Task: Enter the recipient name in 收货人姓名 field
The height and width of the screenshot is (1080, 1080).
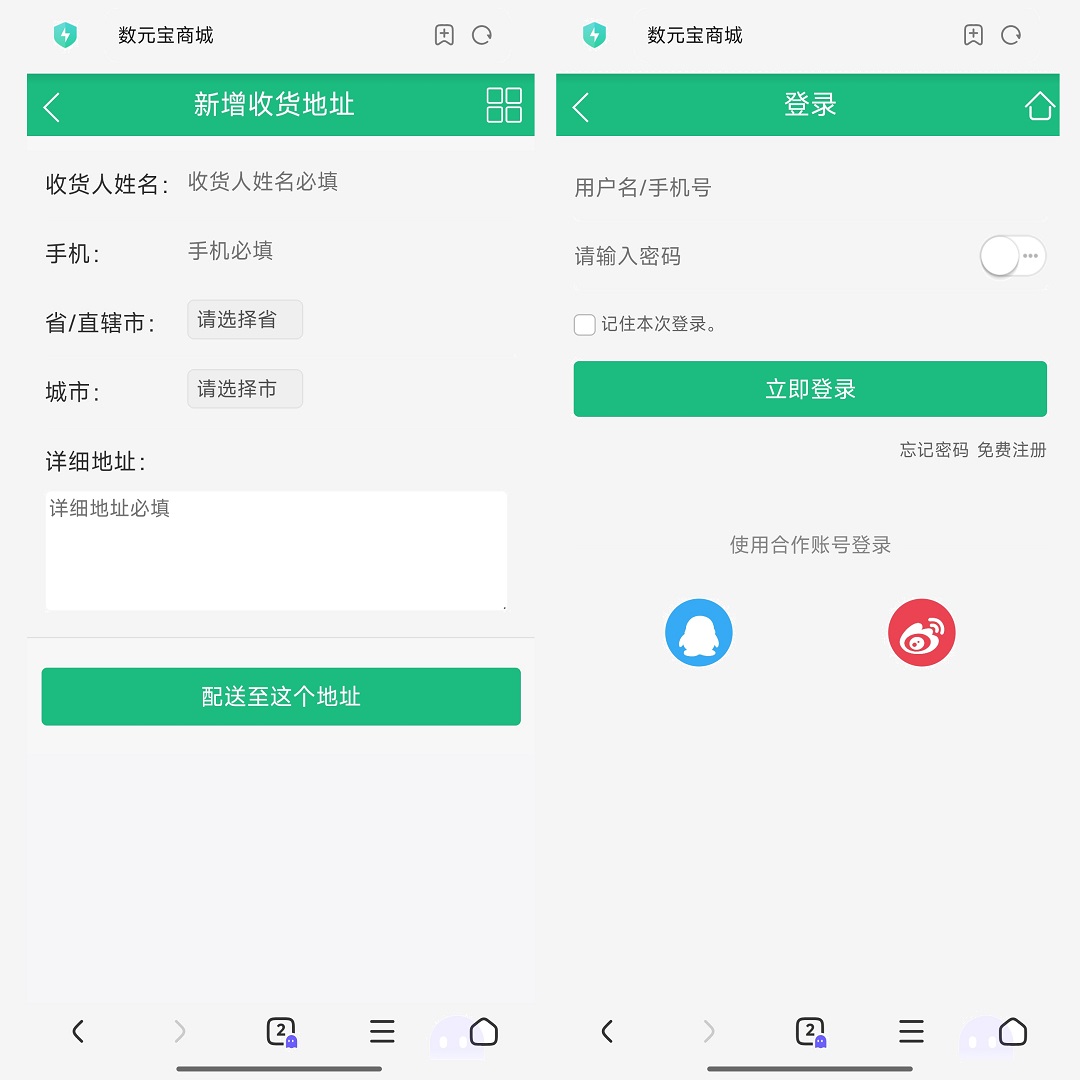Action: [340, 182]
